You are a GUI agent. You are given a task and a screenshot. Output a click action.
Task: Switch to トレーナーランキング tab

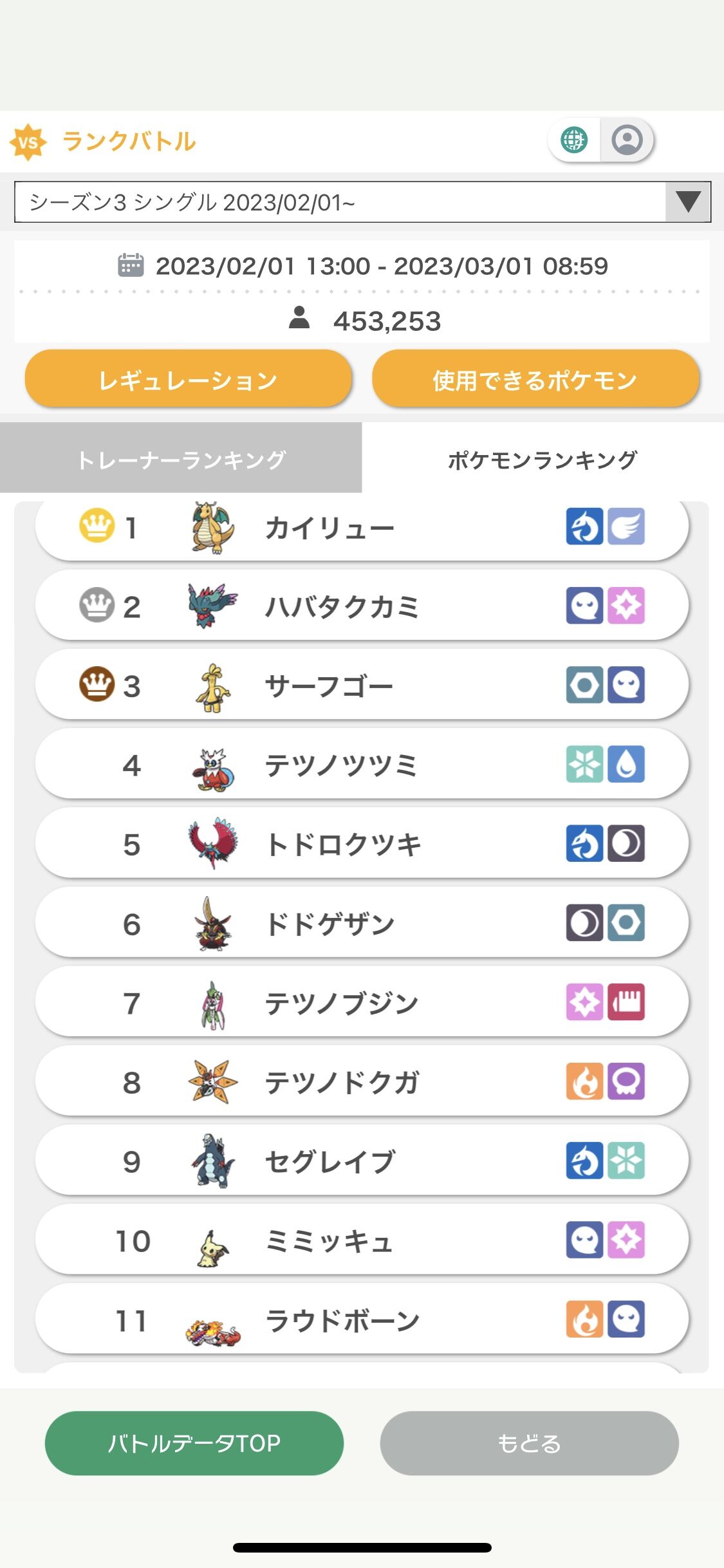pos(181,458)
